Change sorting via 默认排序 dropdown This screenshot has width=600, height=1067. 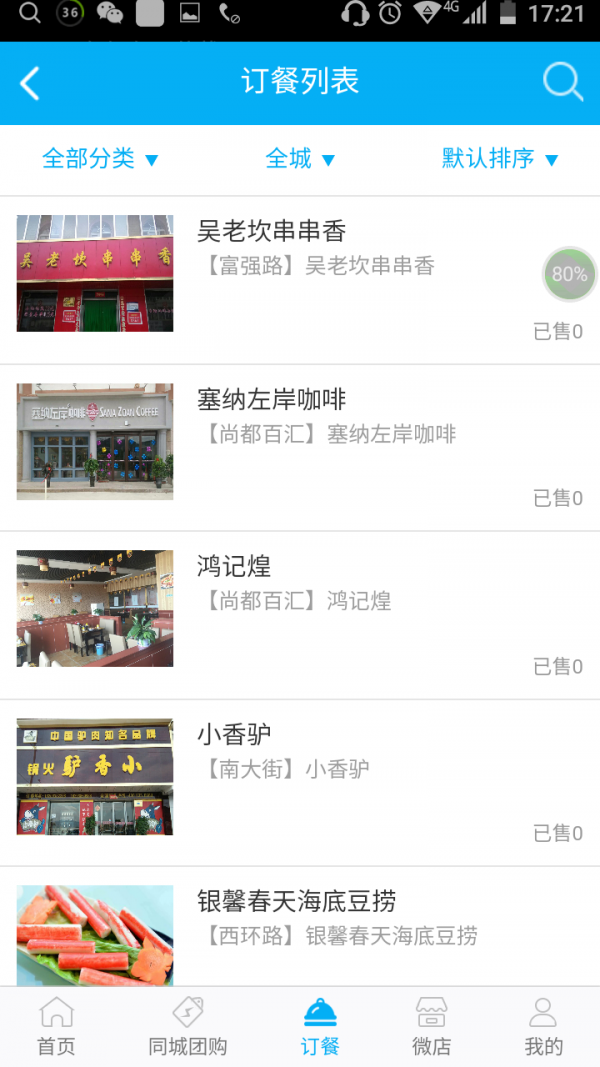(x=500, y=159)
